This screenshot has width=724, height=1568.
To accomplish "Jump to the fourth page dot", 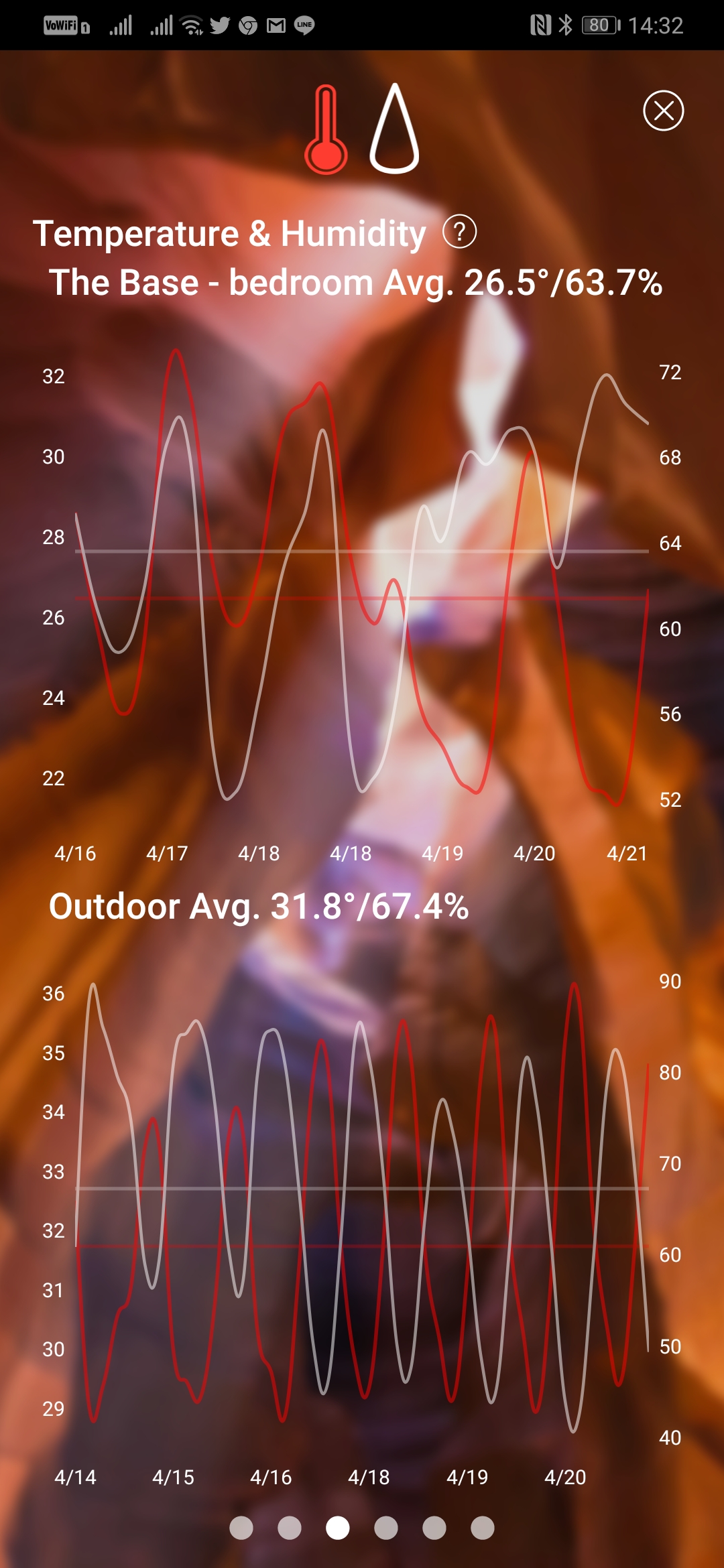I will click(386, 1528).
